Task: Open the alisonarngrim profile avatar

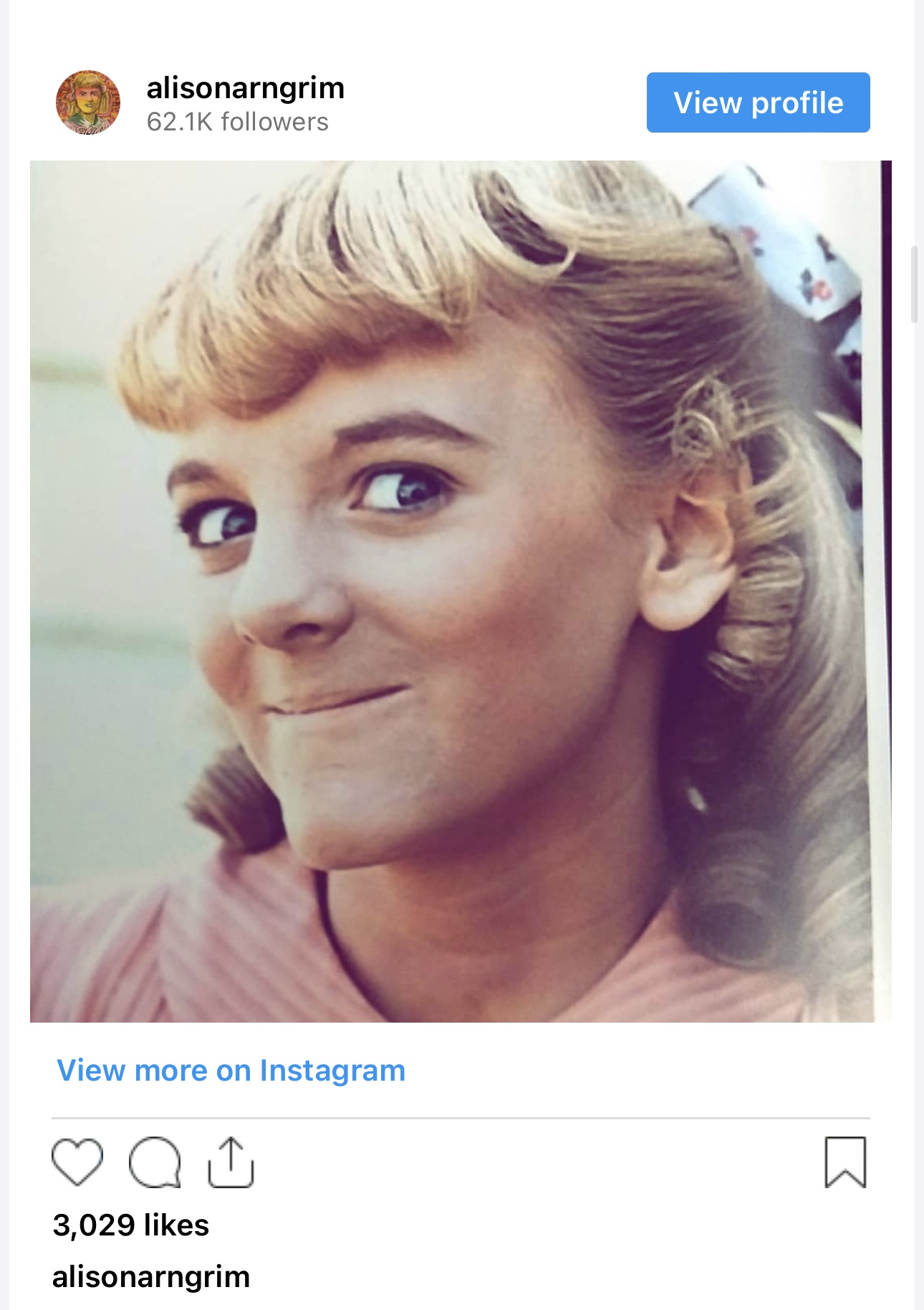Action: pyautogui.click(x=88, y=102)
